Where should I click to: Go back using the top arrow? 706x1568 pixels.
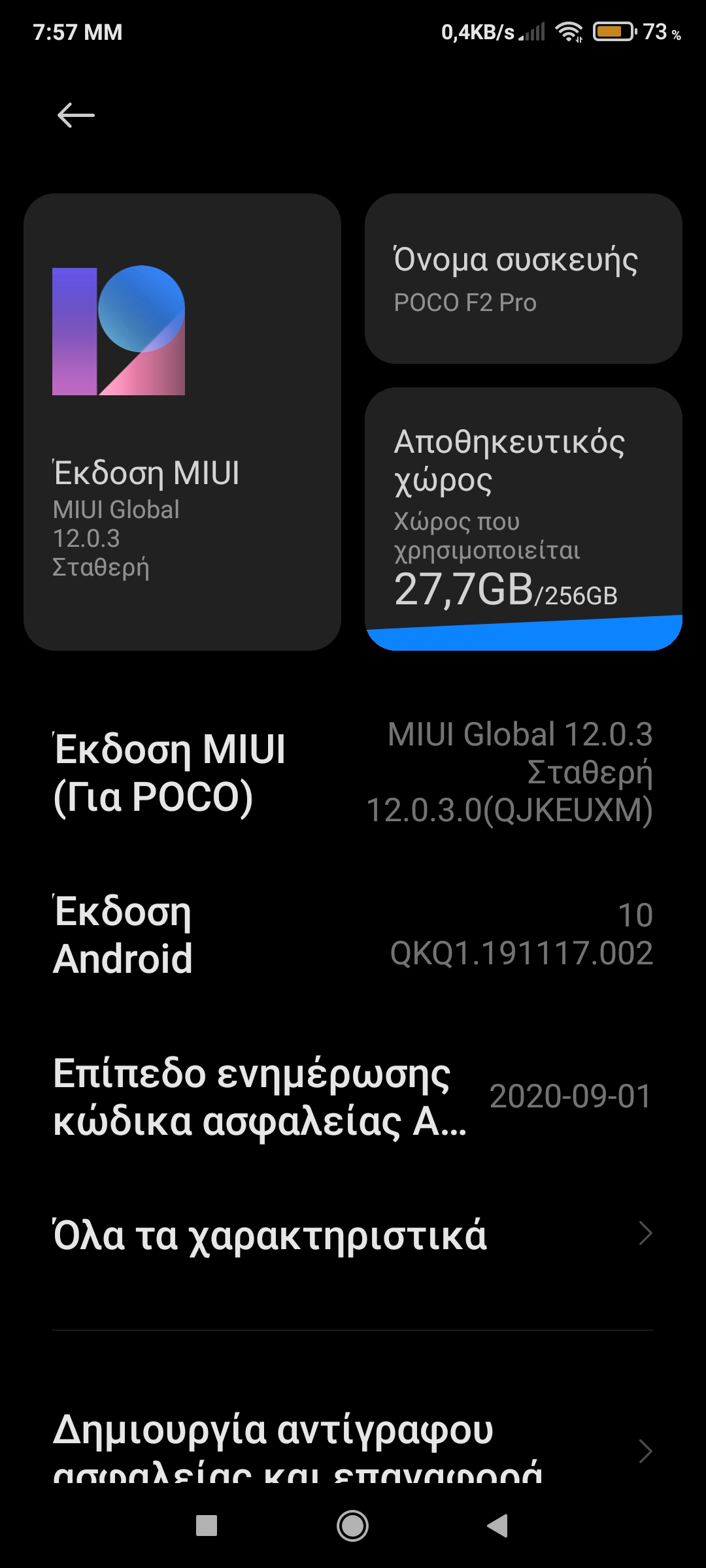click(x=76, y=116)
